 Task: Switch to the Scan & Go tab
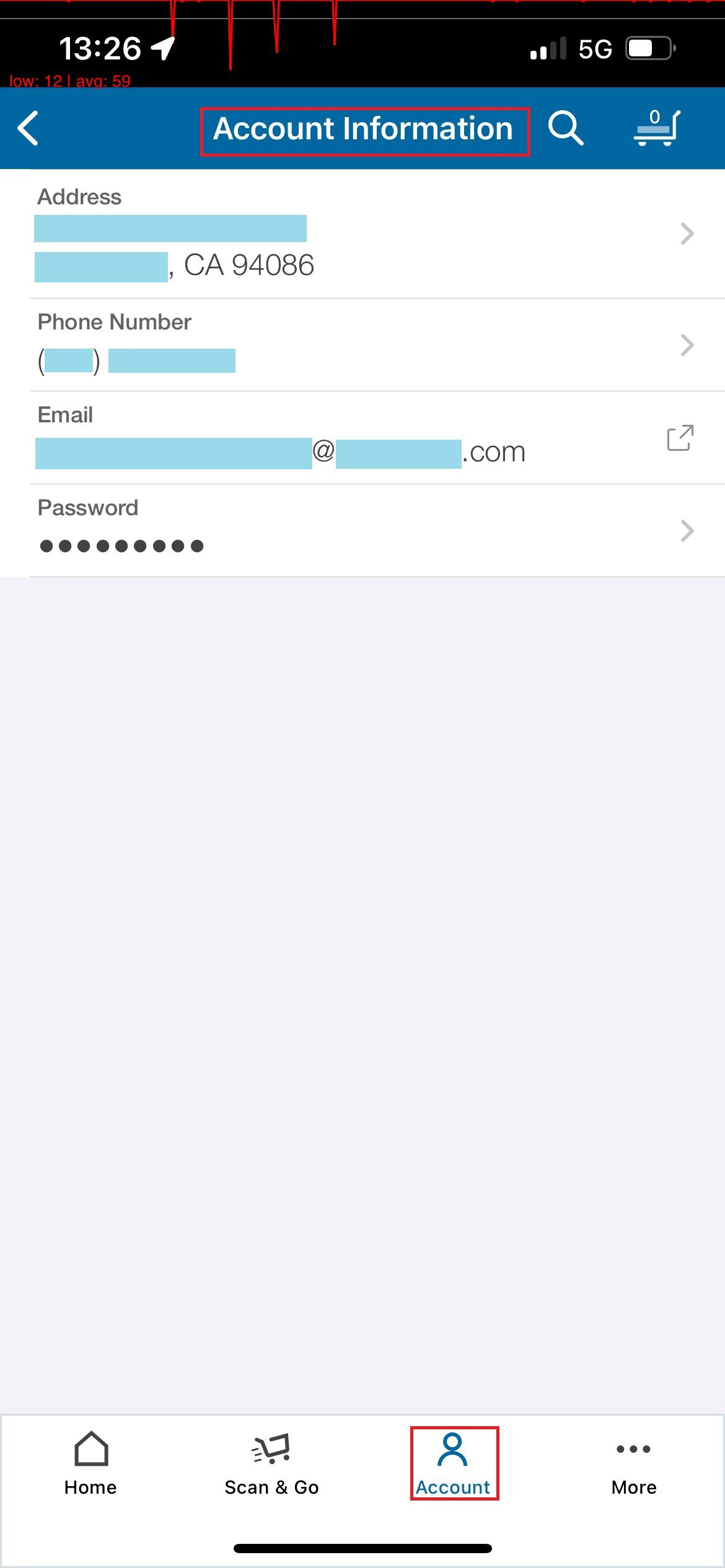[271, 1464]
